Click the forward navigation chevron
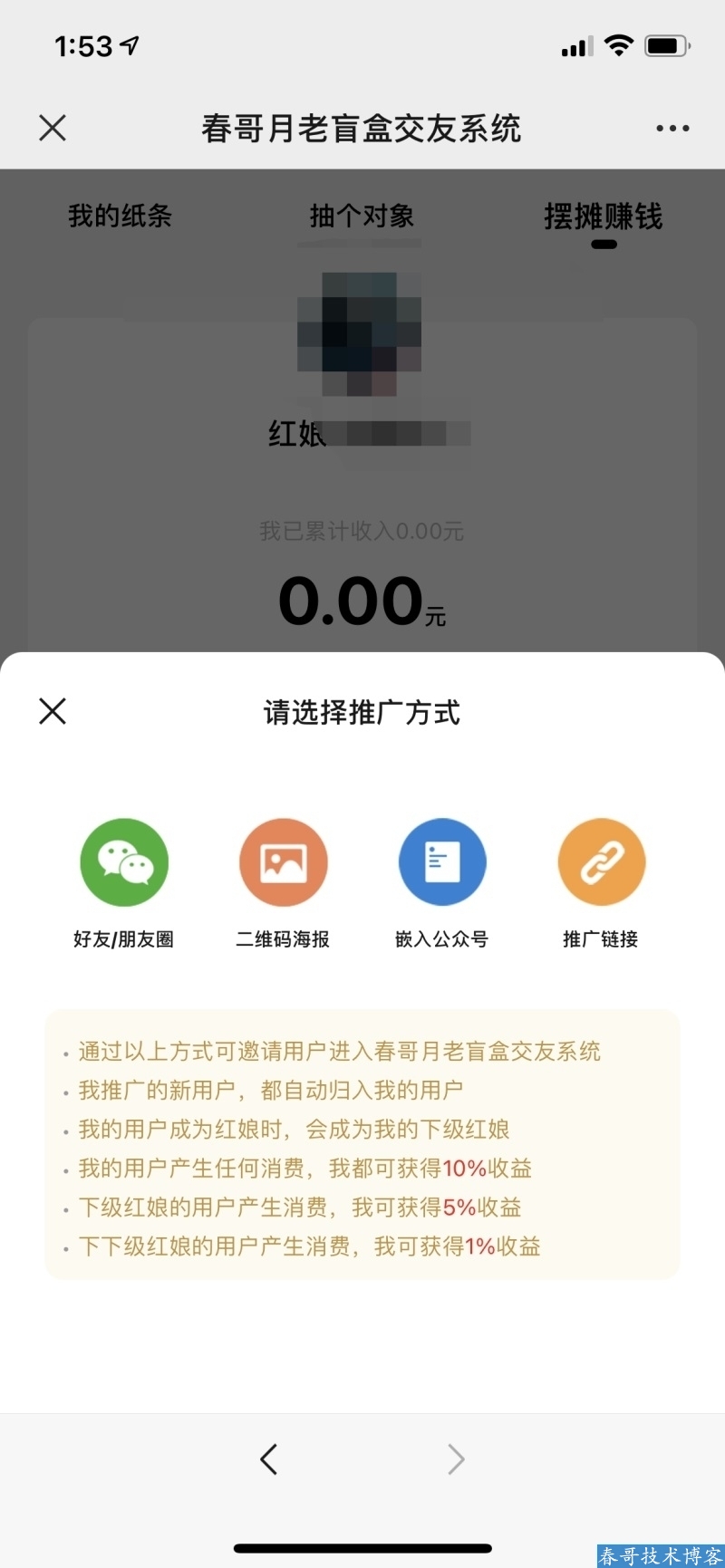The width and height of the screenshot is (725, 1568). point(456,1458)
